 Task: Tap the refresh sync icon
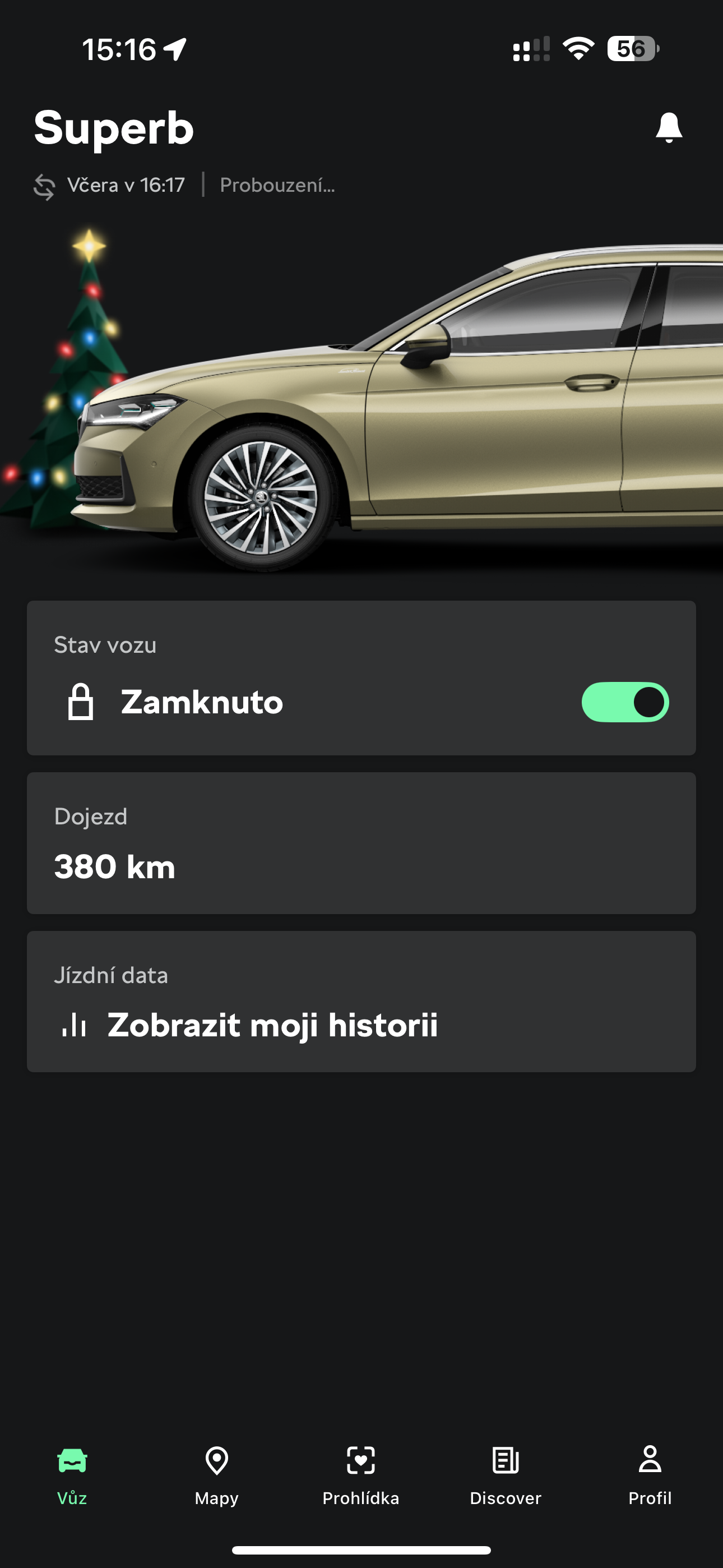(44, 186)
